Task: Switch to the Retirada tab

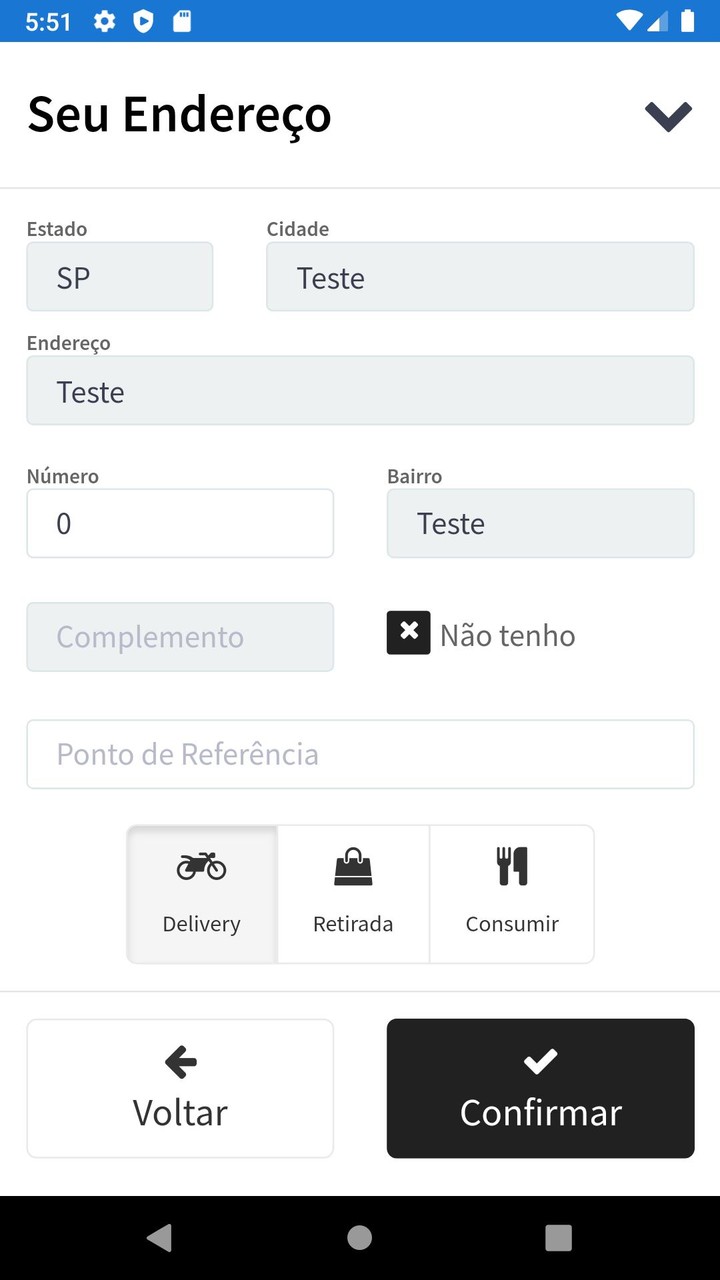Action: (353, 893)
